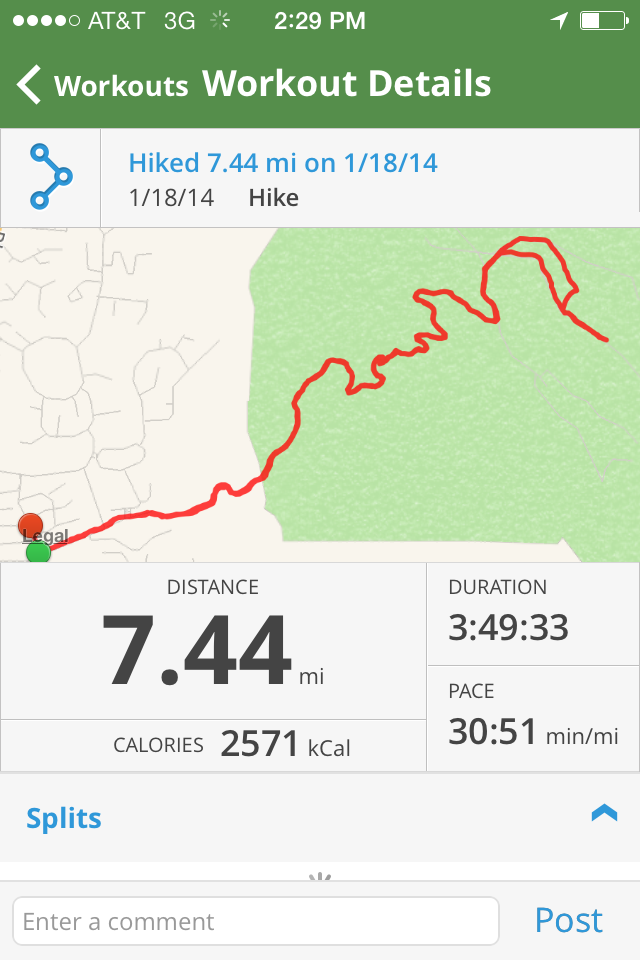Screen dimensions: 640x960
Task: Open the hike route map
Action: tap(320, 395)
